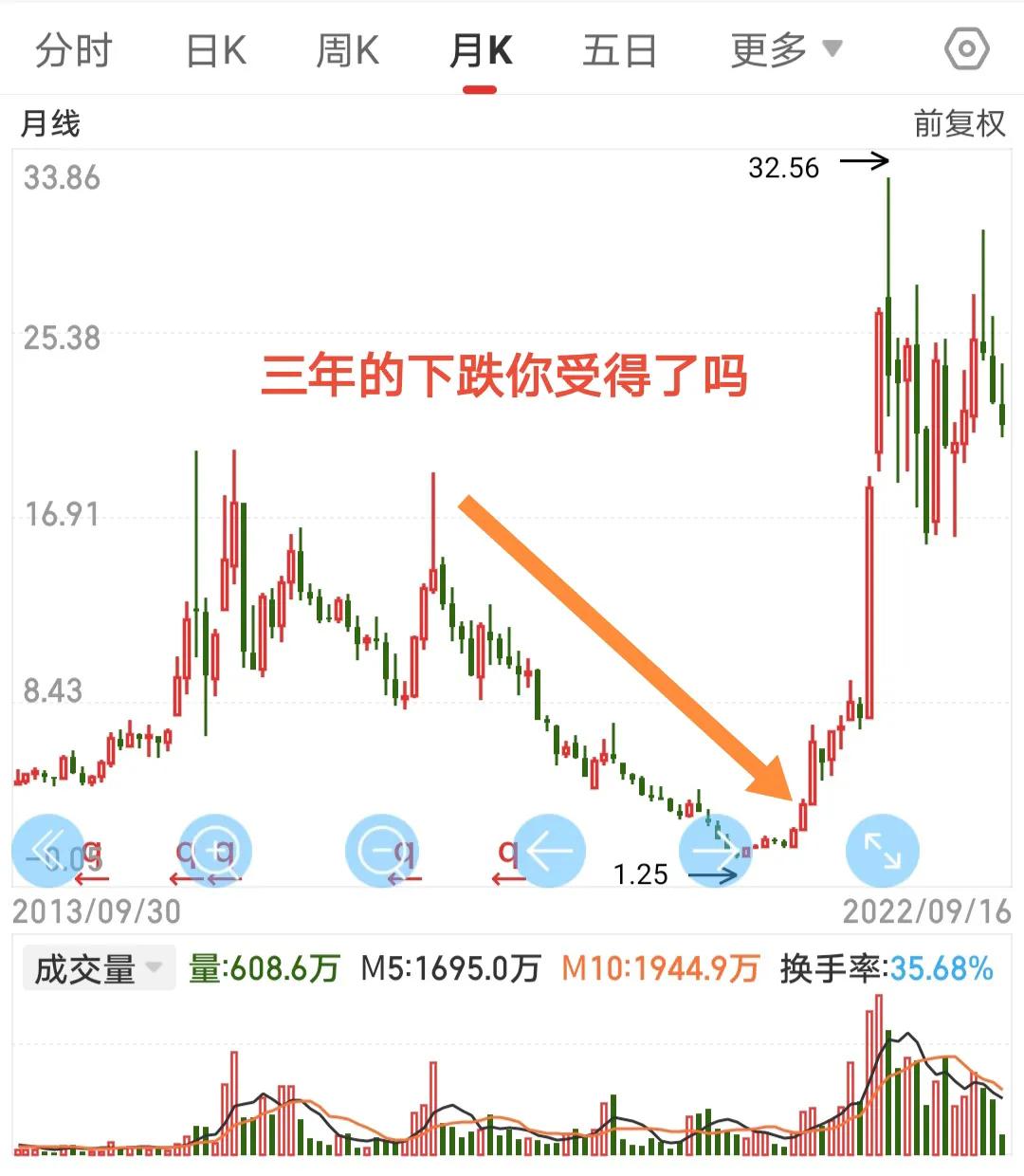Select the 周K weekly chart tab
The height and width of the screenshot is (1176, 1024).
(x=347, y=51)
